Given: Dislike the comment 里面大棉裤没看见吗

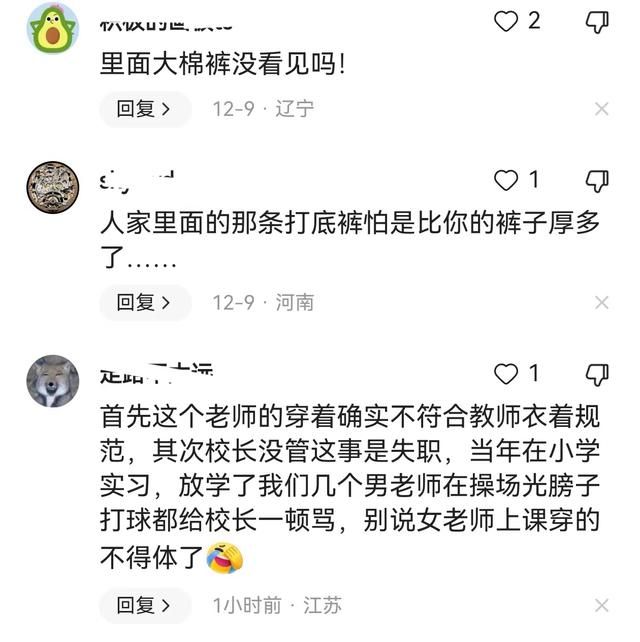Looking at the screenshot, I should tap(597, 21).
